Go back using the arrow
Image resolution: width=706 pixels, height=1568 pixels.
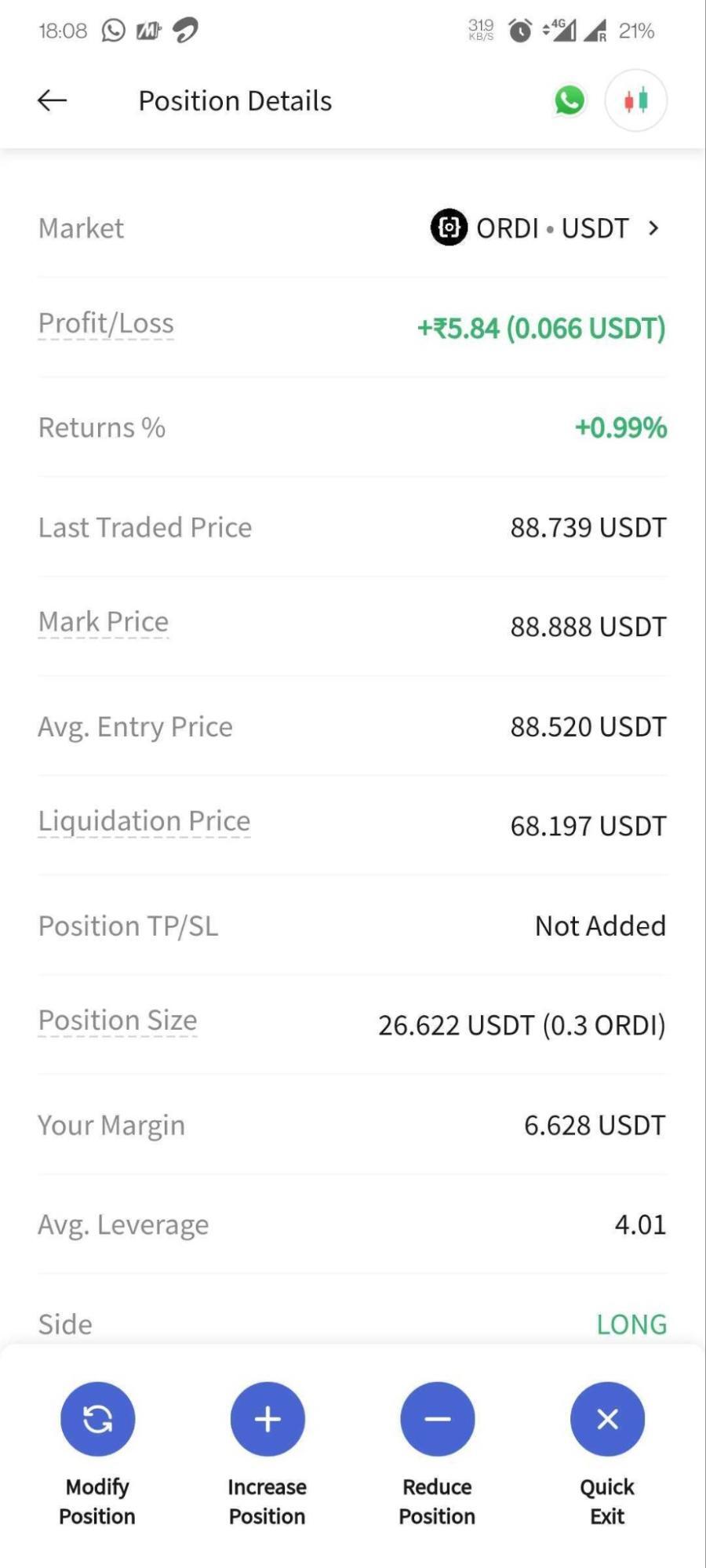[52, 100]
